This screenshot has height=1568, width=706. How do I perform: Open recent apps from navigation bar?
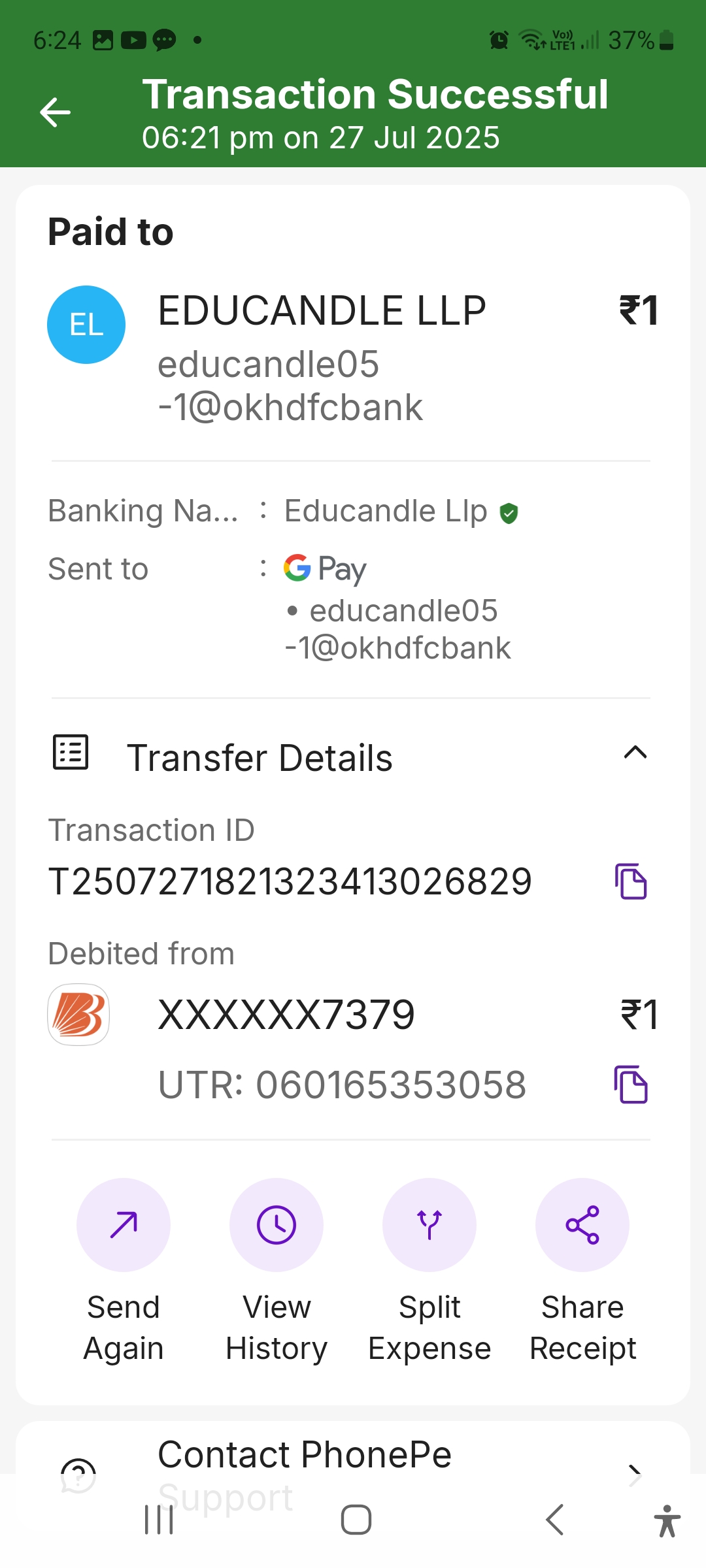click(159, 1520)
